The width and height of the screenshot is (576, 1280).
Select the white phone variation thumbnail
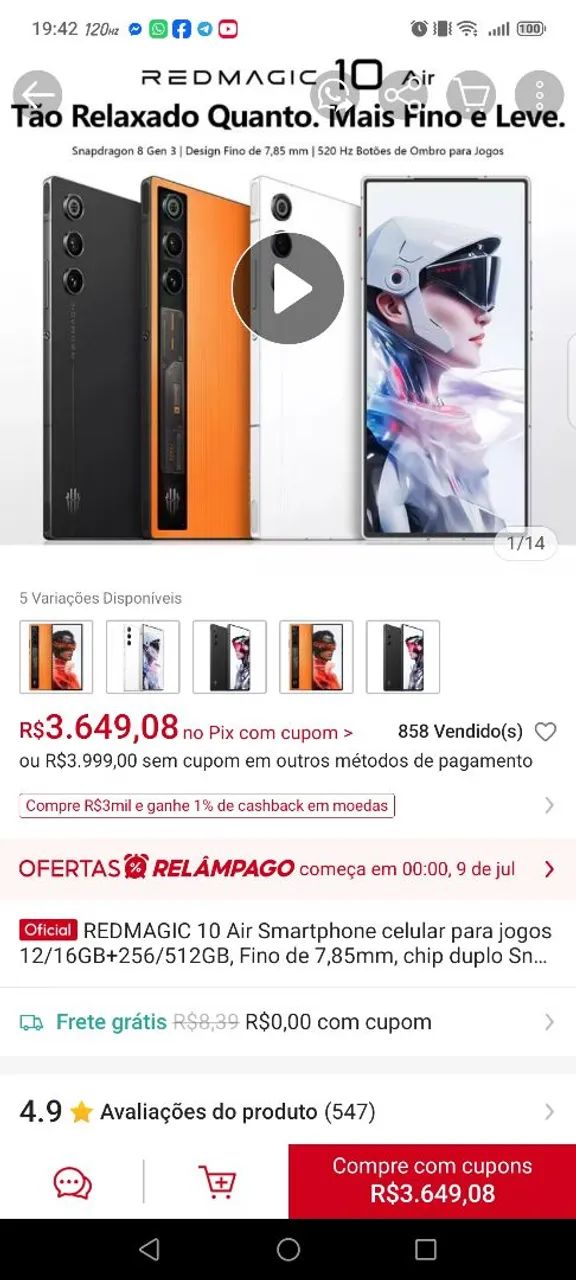point(143,657)
